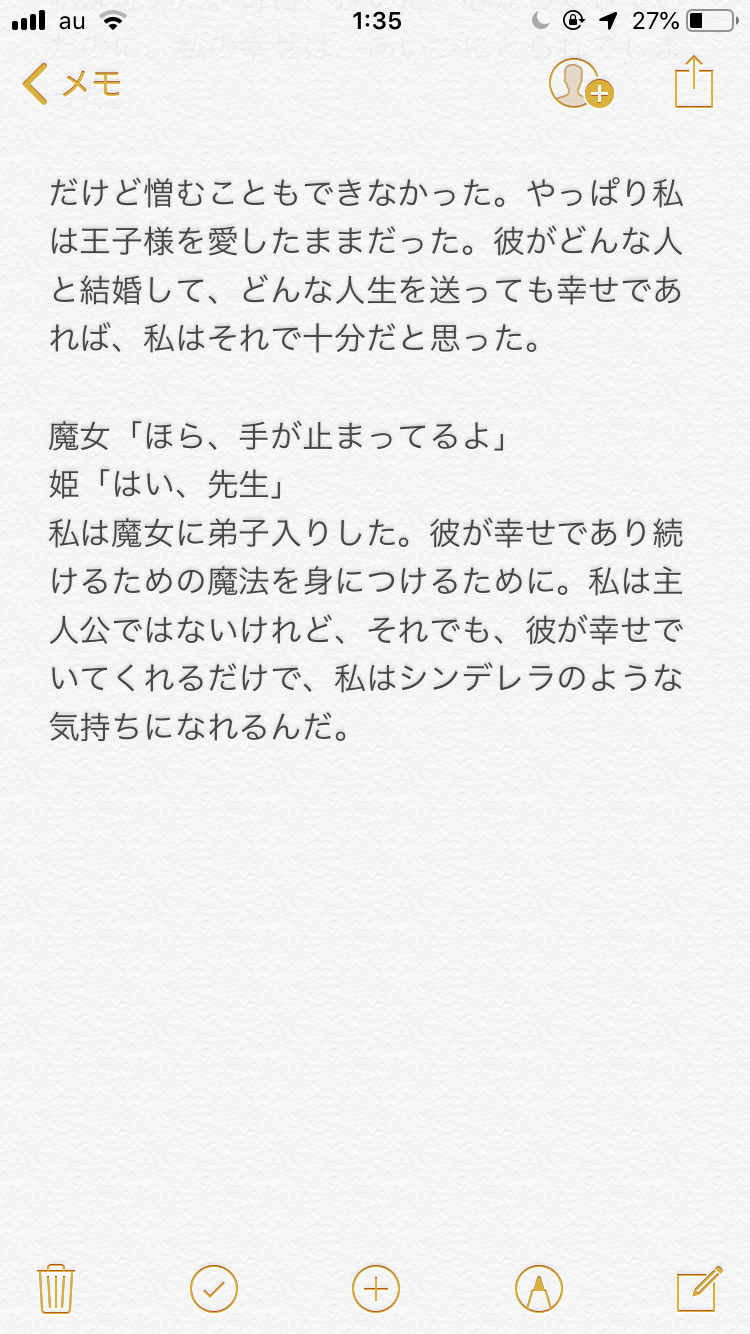Open the share sheet
The image size is (750, 1334).
(694, 82)
